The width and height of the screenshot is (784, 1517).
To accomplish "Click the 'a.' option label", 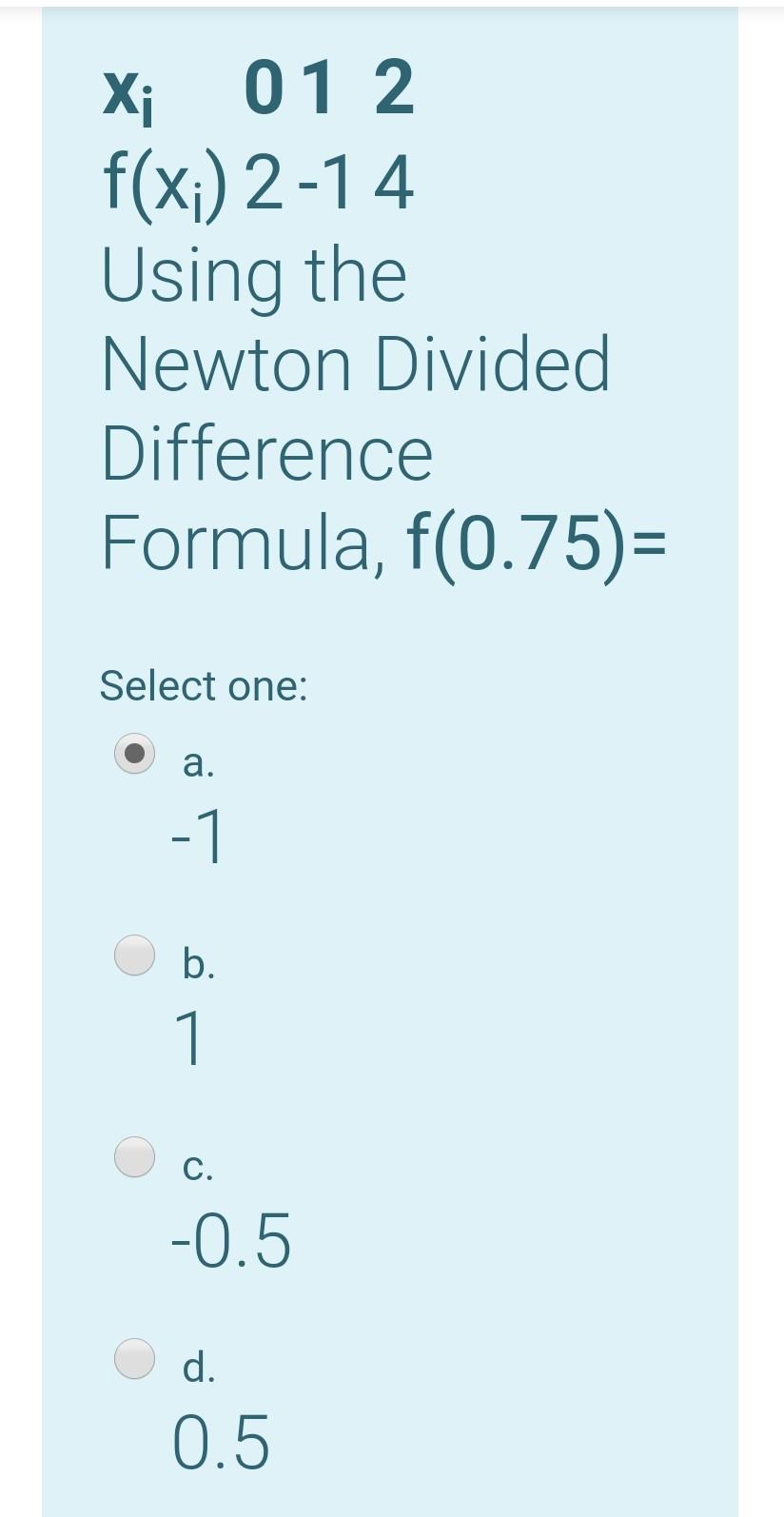I will tap(197, 759).
